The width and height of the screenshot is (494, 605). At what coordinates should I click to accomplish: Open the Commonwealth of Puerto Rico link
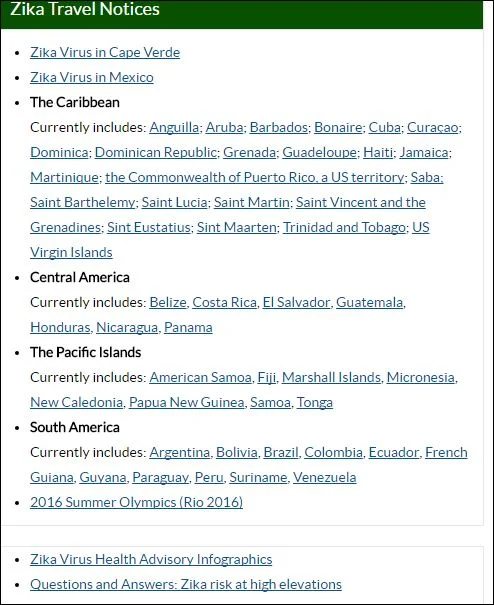coord(254,177)
